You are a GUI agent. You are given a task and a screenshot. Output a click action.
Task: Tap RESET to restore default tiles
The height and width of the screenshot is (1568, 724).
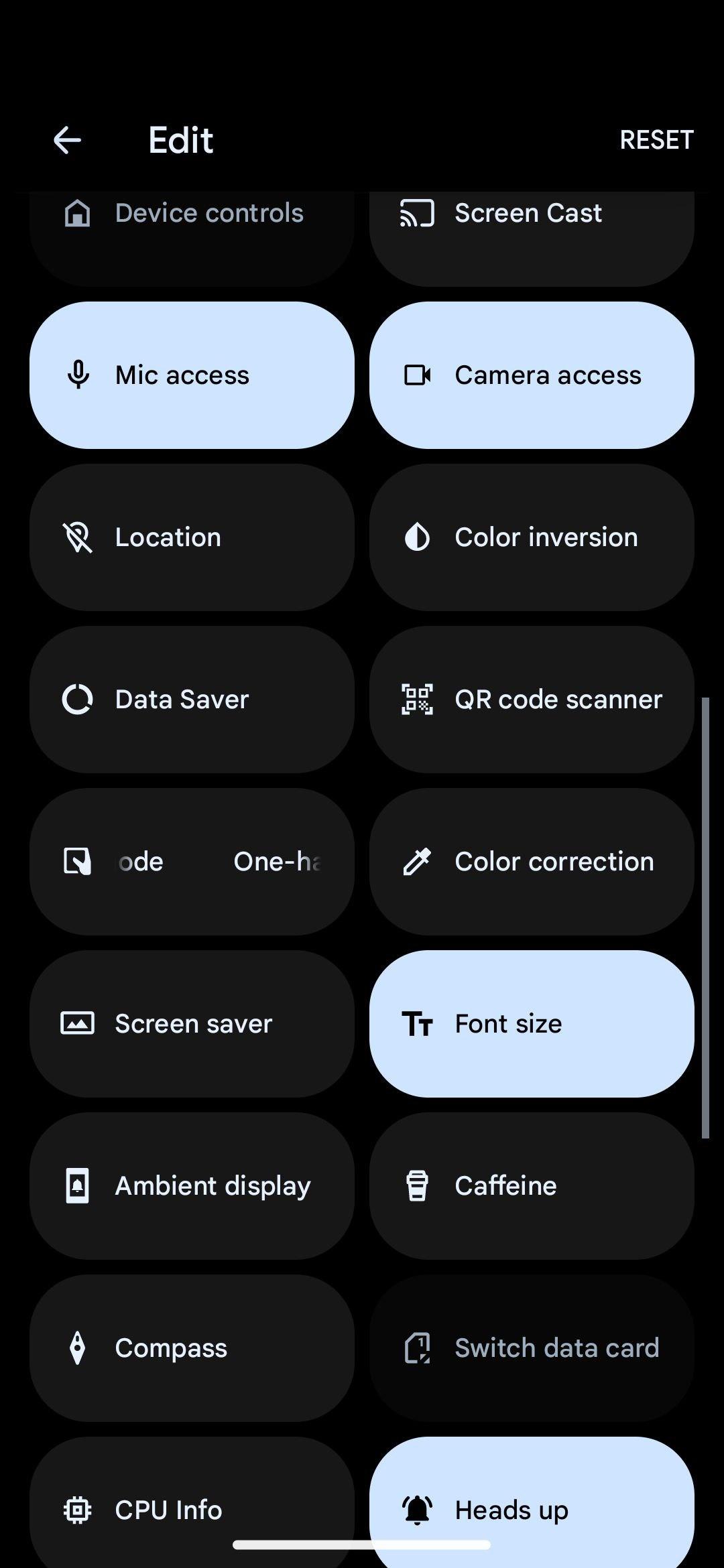pos(656,140)
